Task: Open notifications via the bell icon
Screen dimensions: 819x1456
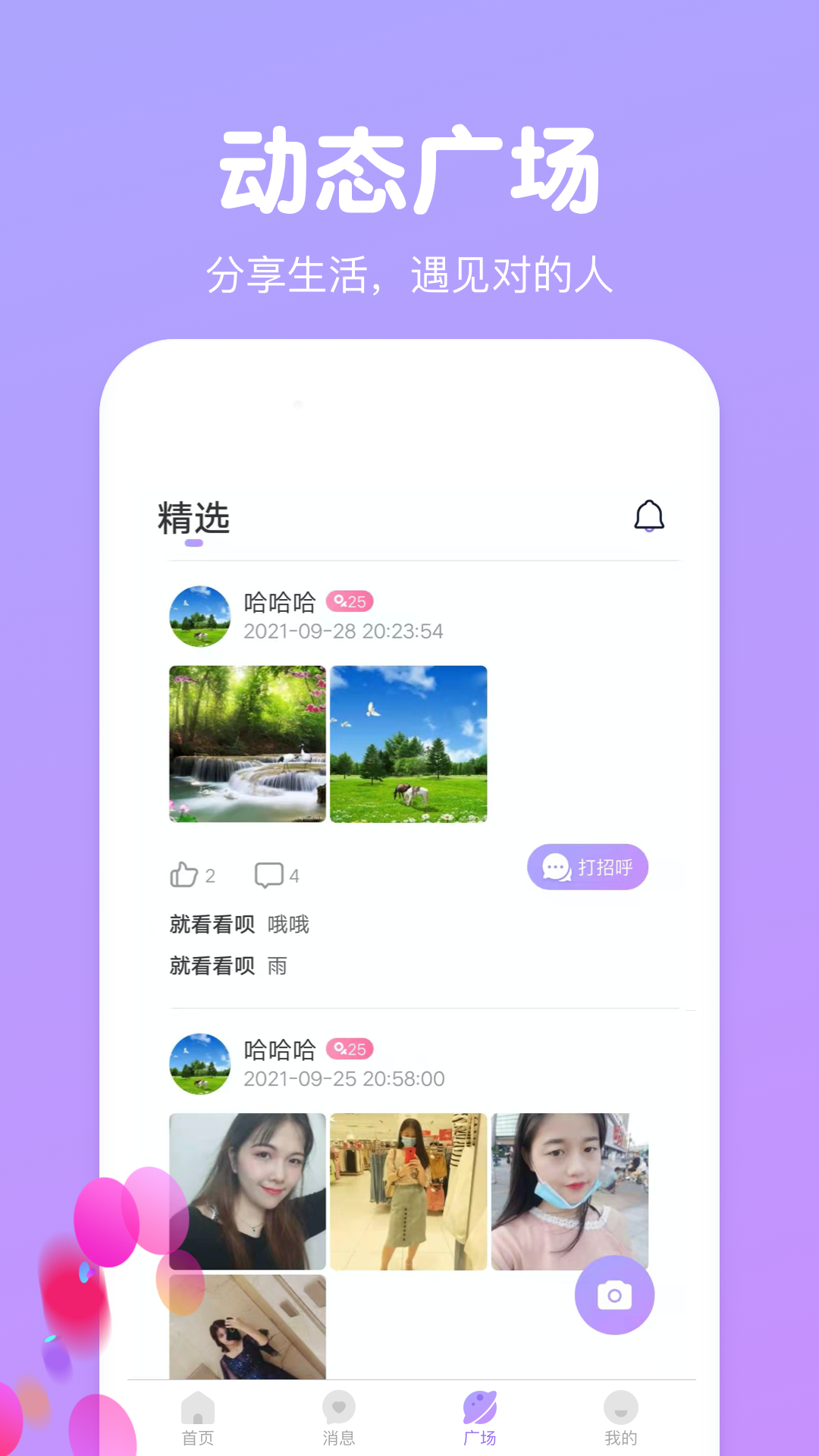Action: [649, 516]
